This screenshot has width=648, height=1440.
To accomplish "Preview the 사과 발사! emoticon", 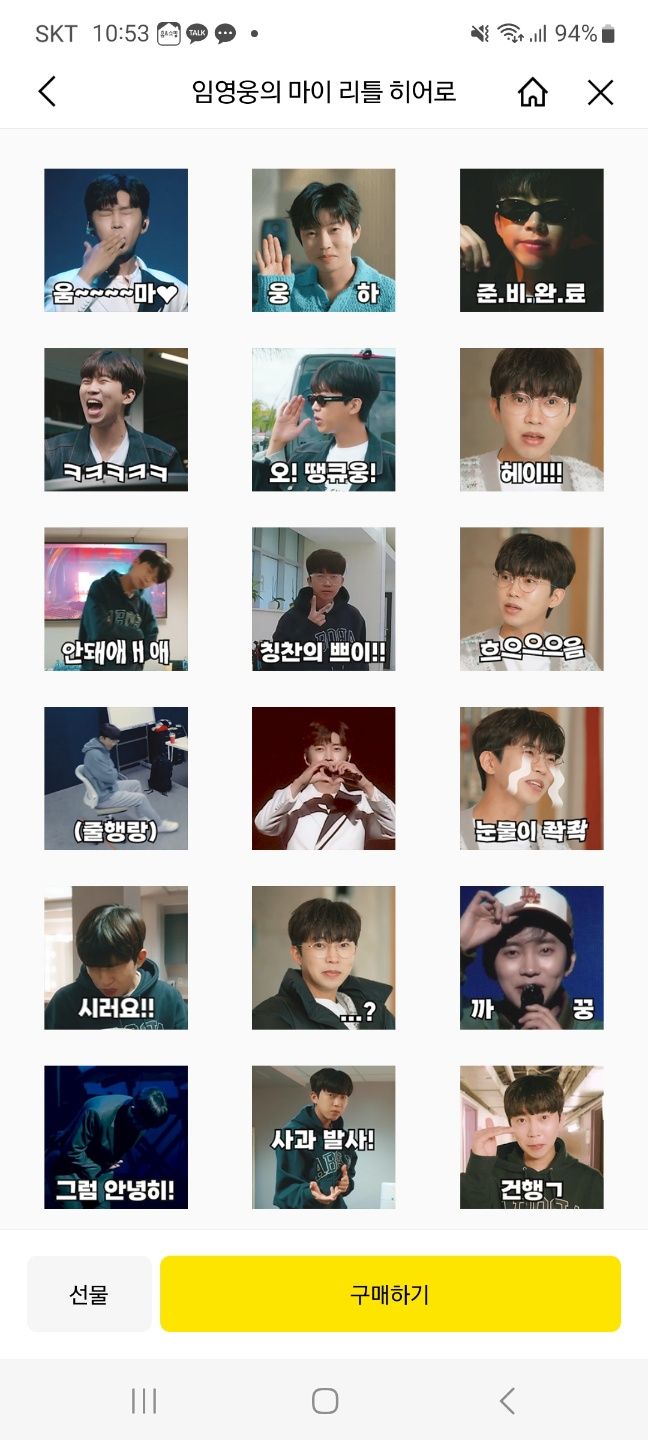I will (x=324, y=1137).
